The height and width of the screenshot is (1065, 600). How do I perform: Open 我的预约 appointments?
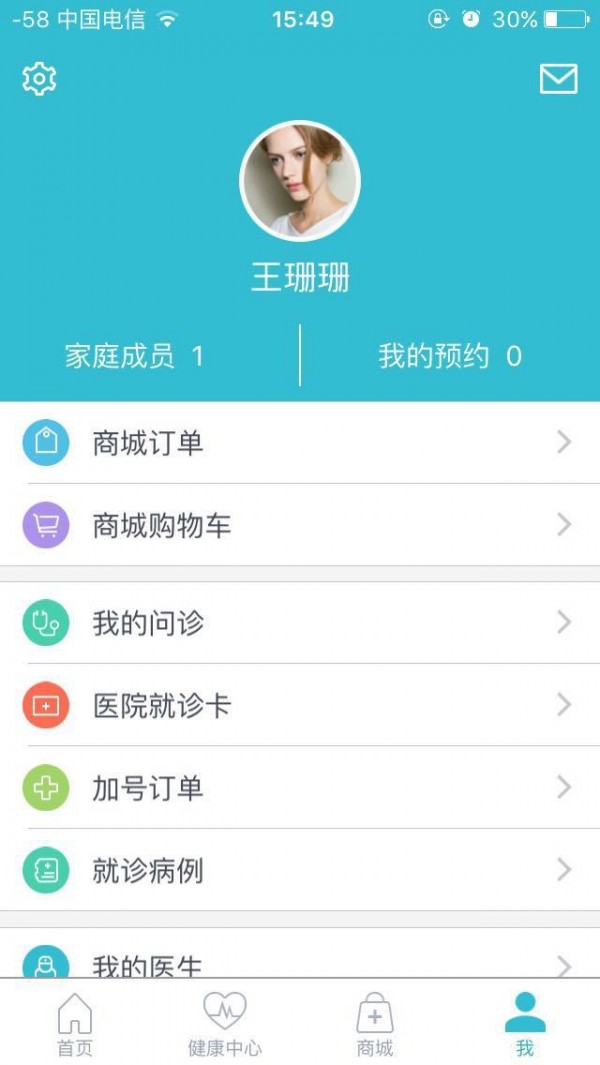(x=450, y=356)
